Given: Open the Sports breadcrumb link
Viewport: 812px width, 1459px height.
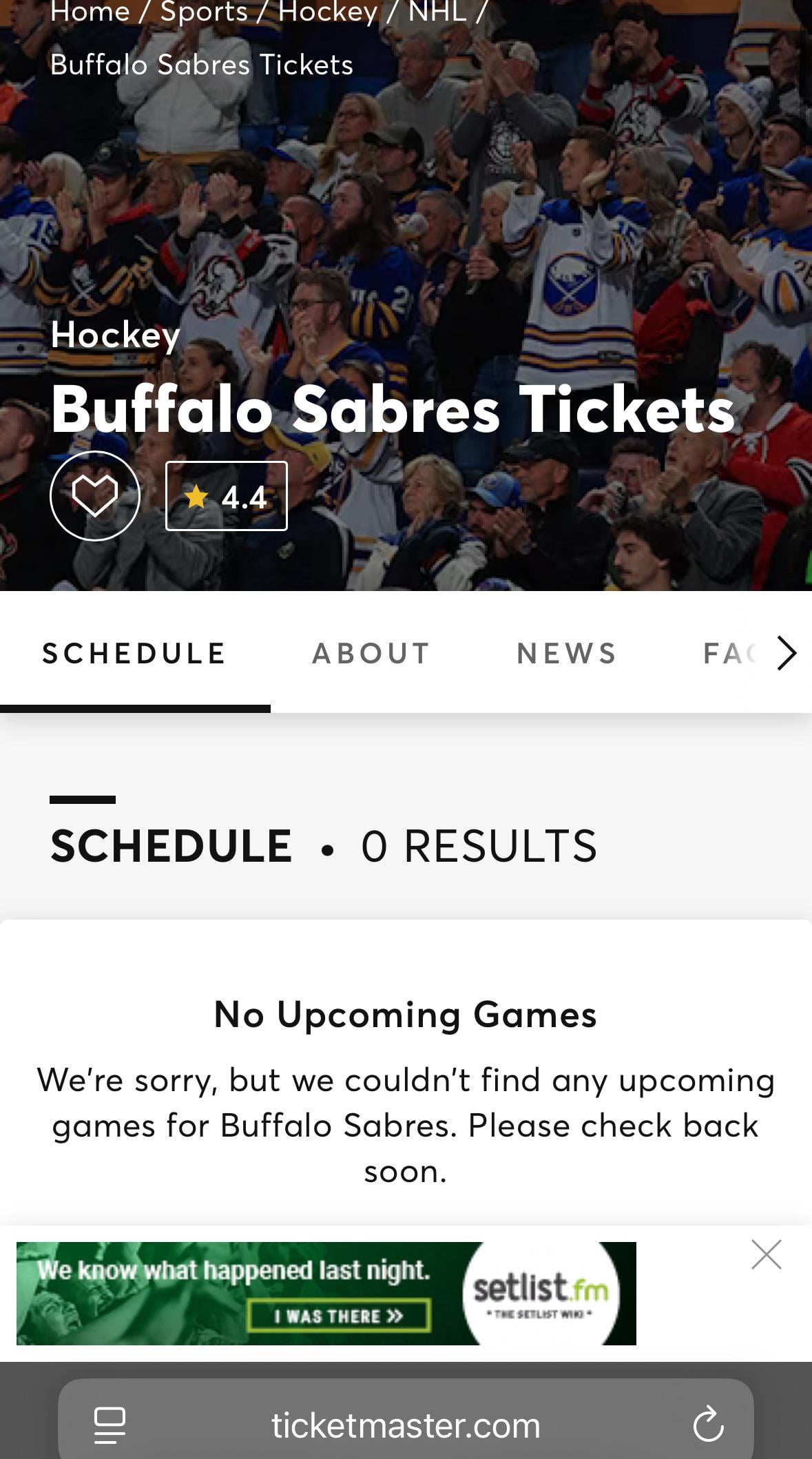Looking at the screenshot, I should click(204, 12).
